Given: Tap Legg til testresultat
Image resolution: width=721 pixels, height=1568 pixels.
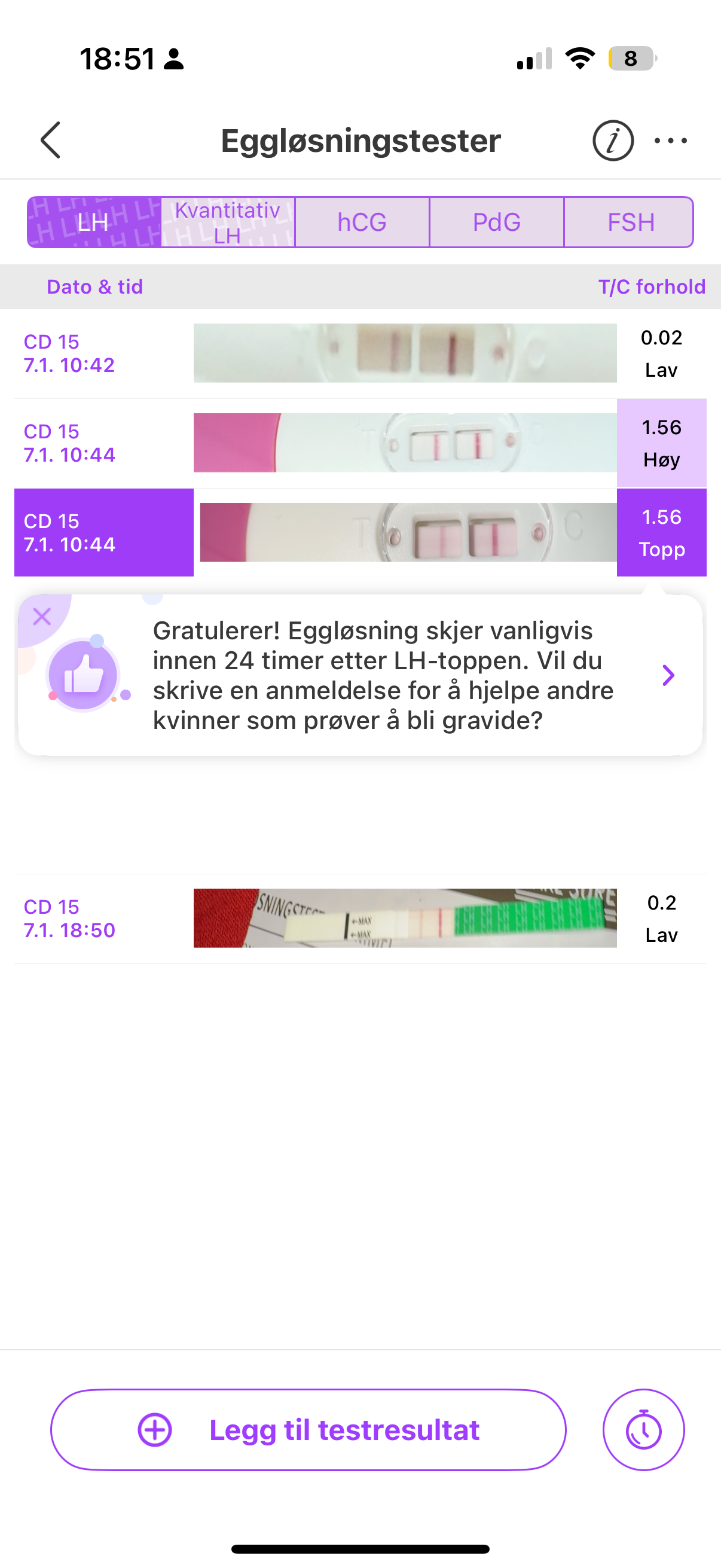Looking at the screenshot, I should [308, 1430].
